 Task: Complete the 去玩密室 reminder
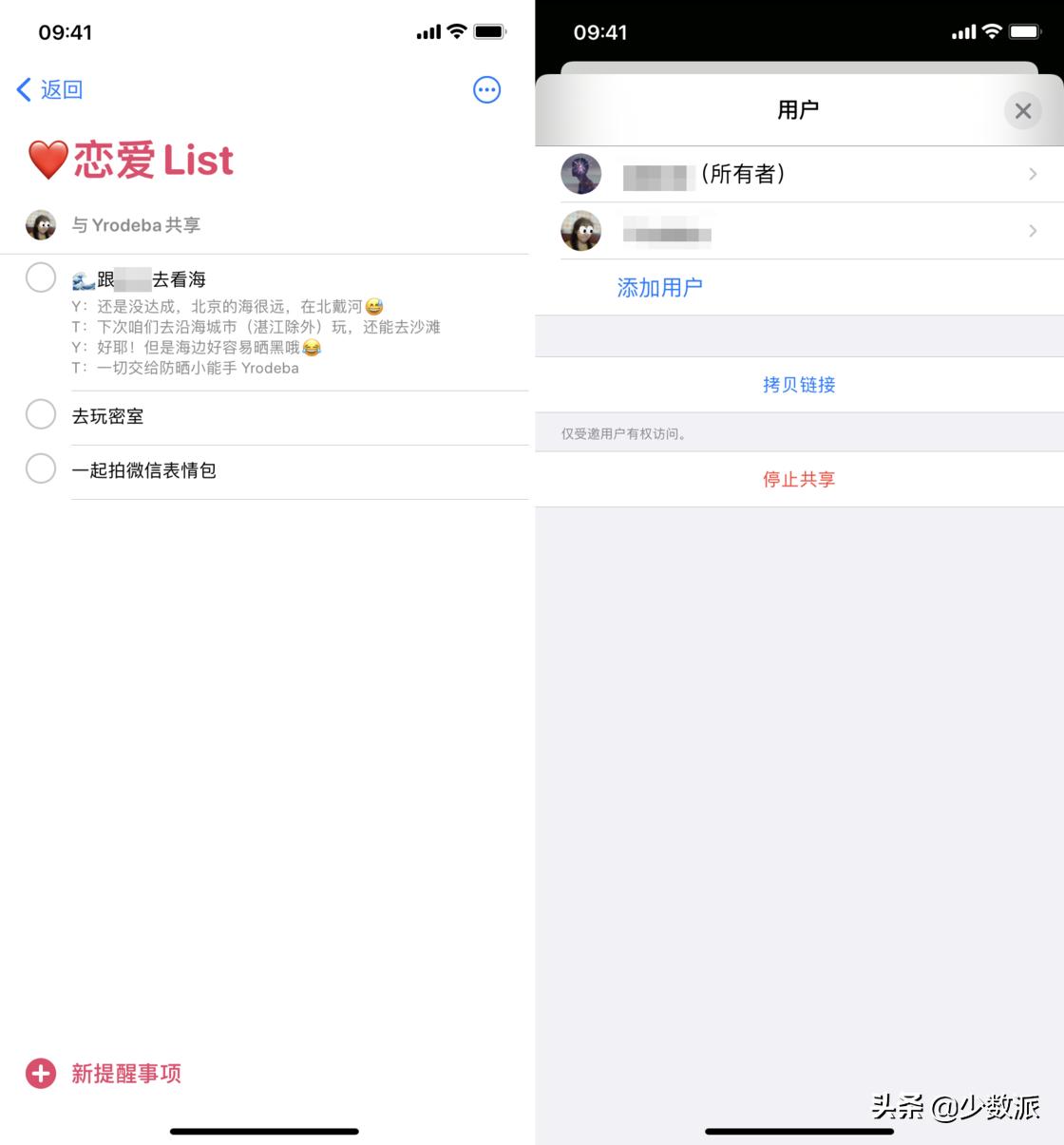(x=41, y=414)
